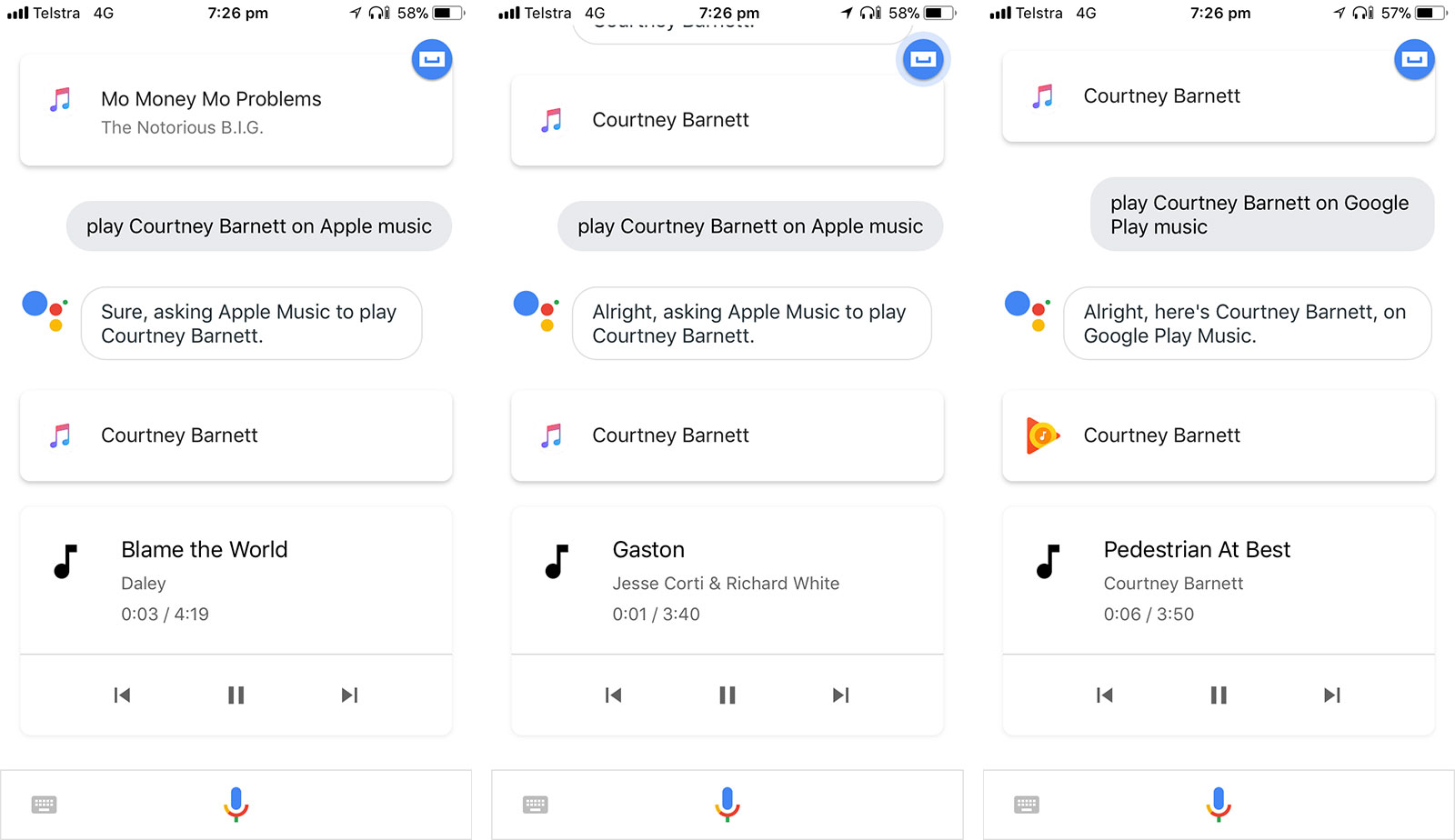The height and width of the screenshot is (840, 1455).
Task: Go to previous track from Blame the World
Action: tap(122, 695)
